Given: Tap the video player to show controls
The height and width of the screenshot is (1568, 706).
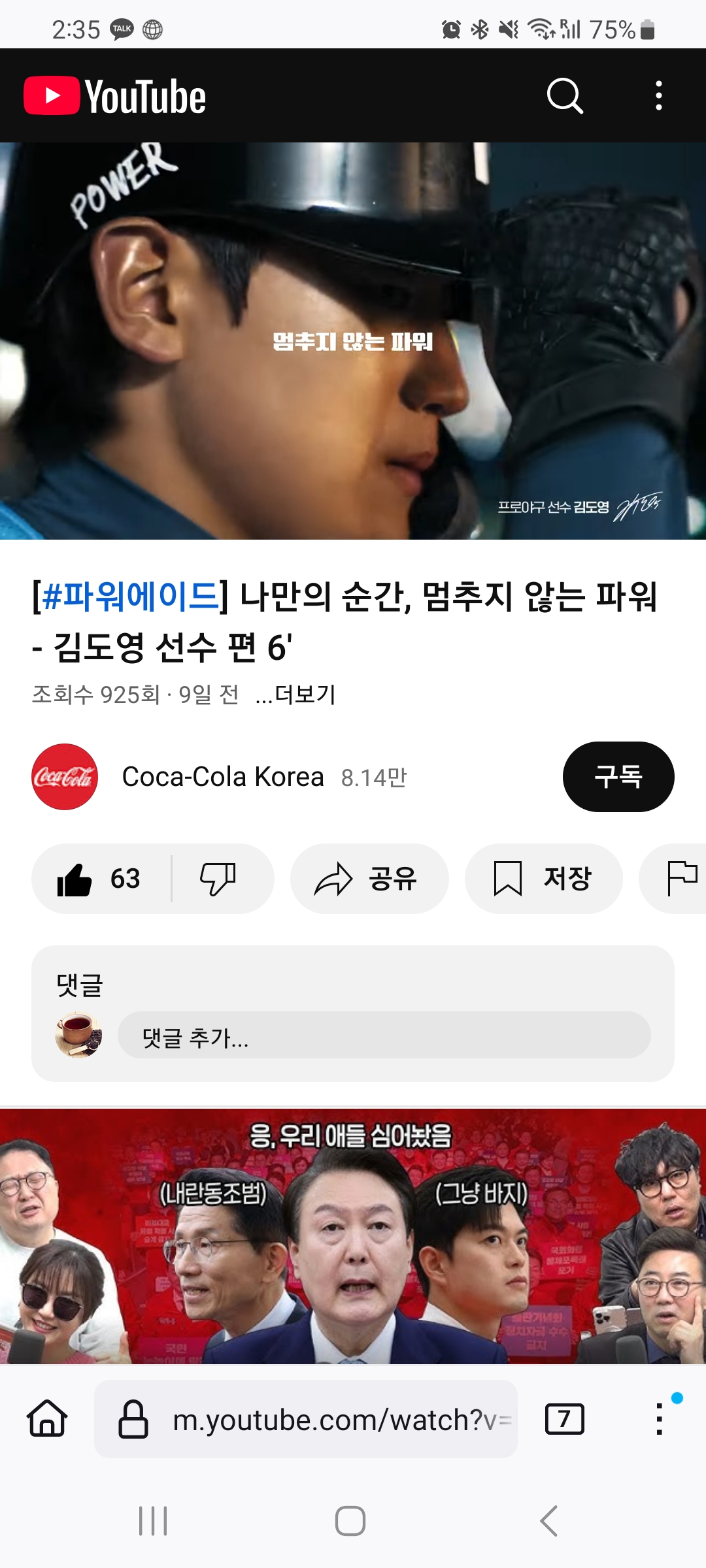Looking at the screenshot, I should (x=353, y=340).
